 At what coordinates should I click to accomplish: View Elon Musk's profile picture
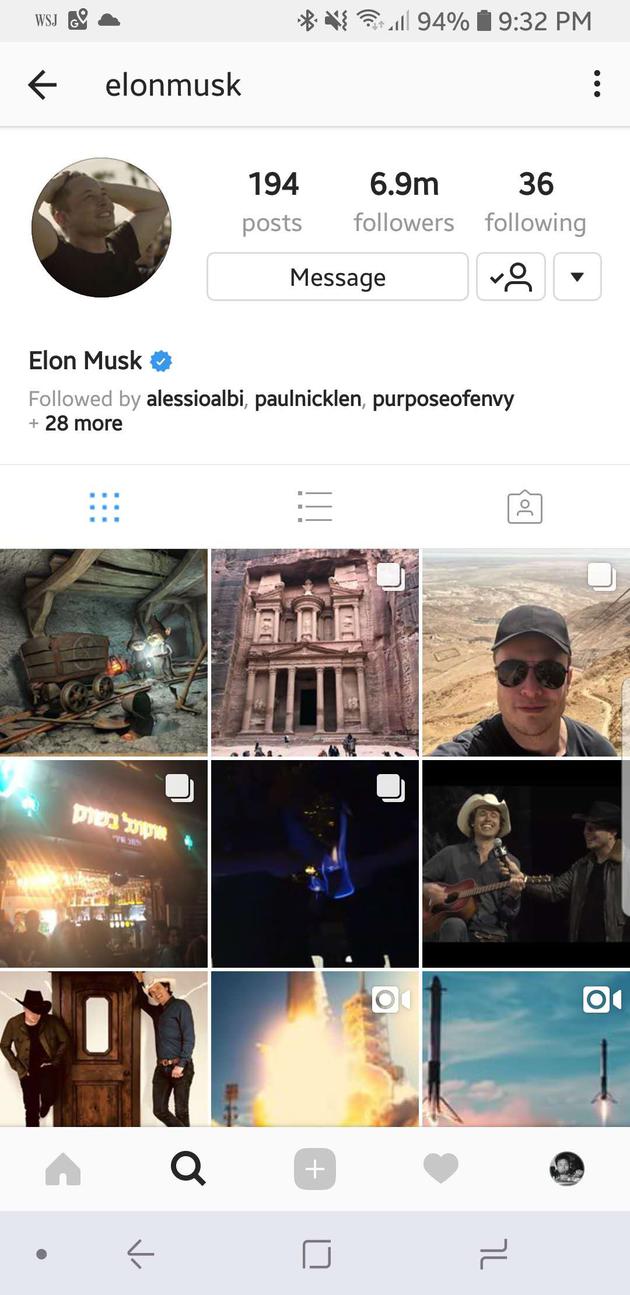click(101, 227)
